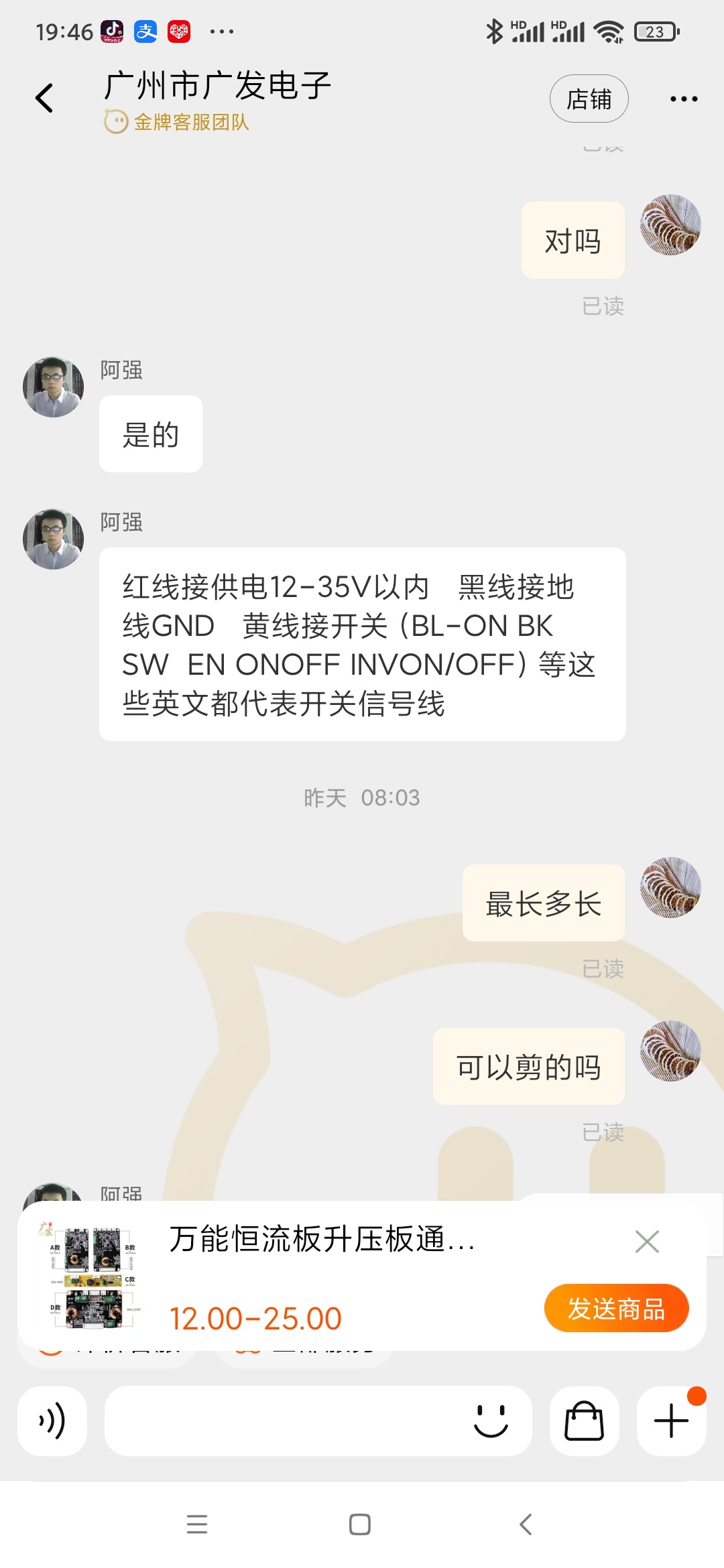Dismiss the product suggestion card
Viewport: 724px width, 1568px height.
646,1242
